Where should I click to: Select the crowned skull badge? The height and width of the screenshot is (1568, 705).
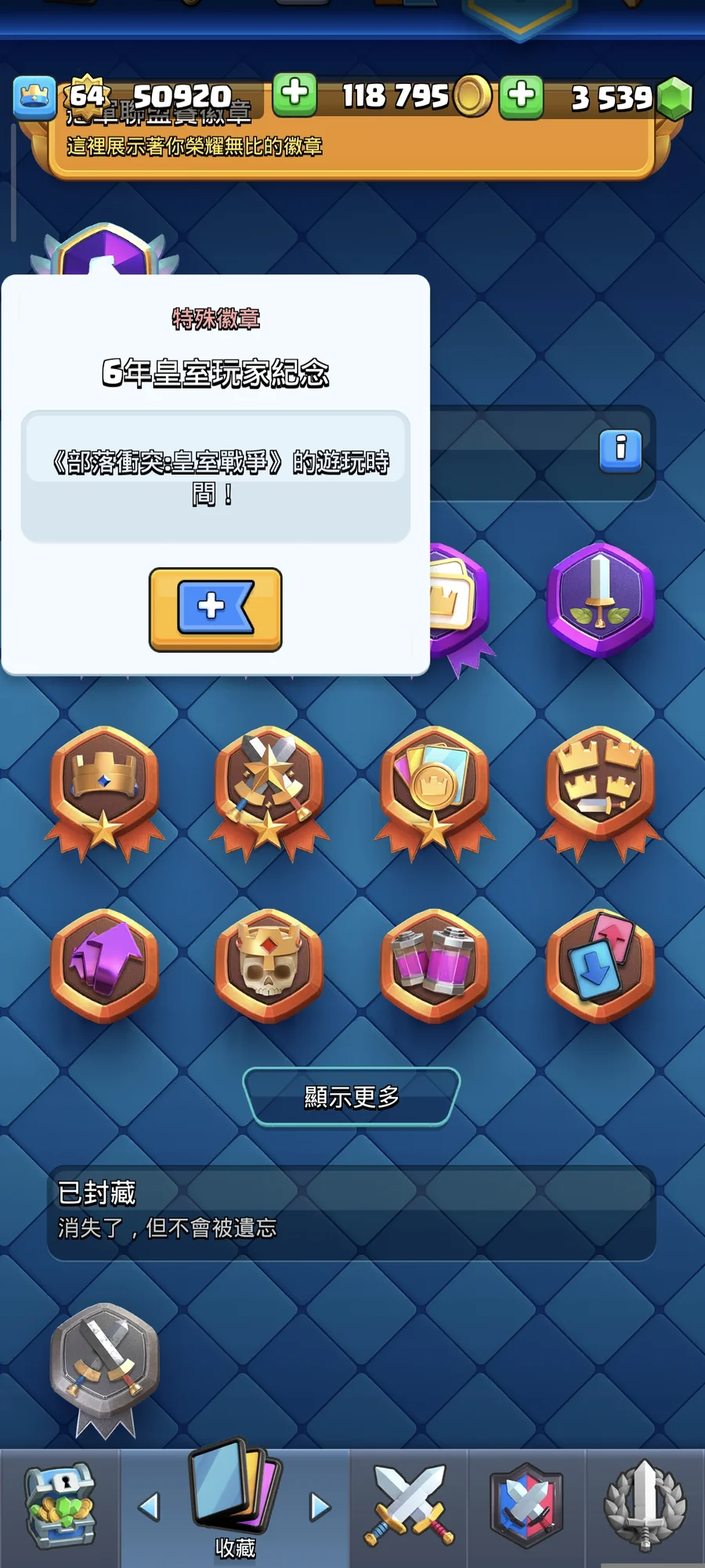[x=269, y=965]
